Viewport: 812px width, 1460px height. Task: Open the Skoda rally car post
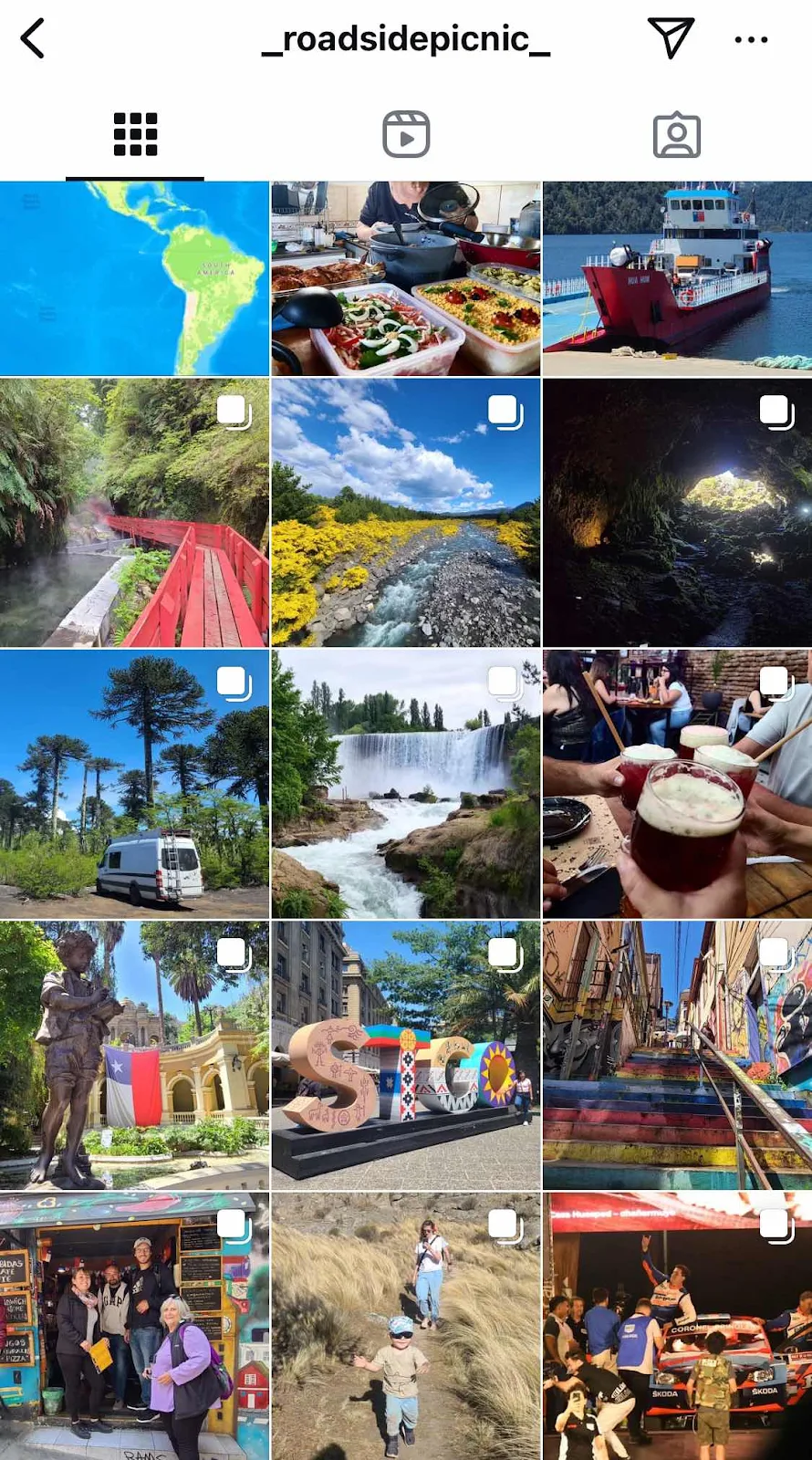coord(677,1326)
